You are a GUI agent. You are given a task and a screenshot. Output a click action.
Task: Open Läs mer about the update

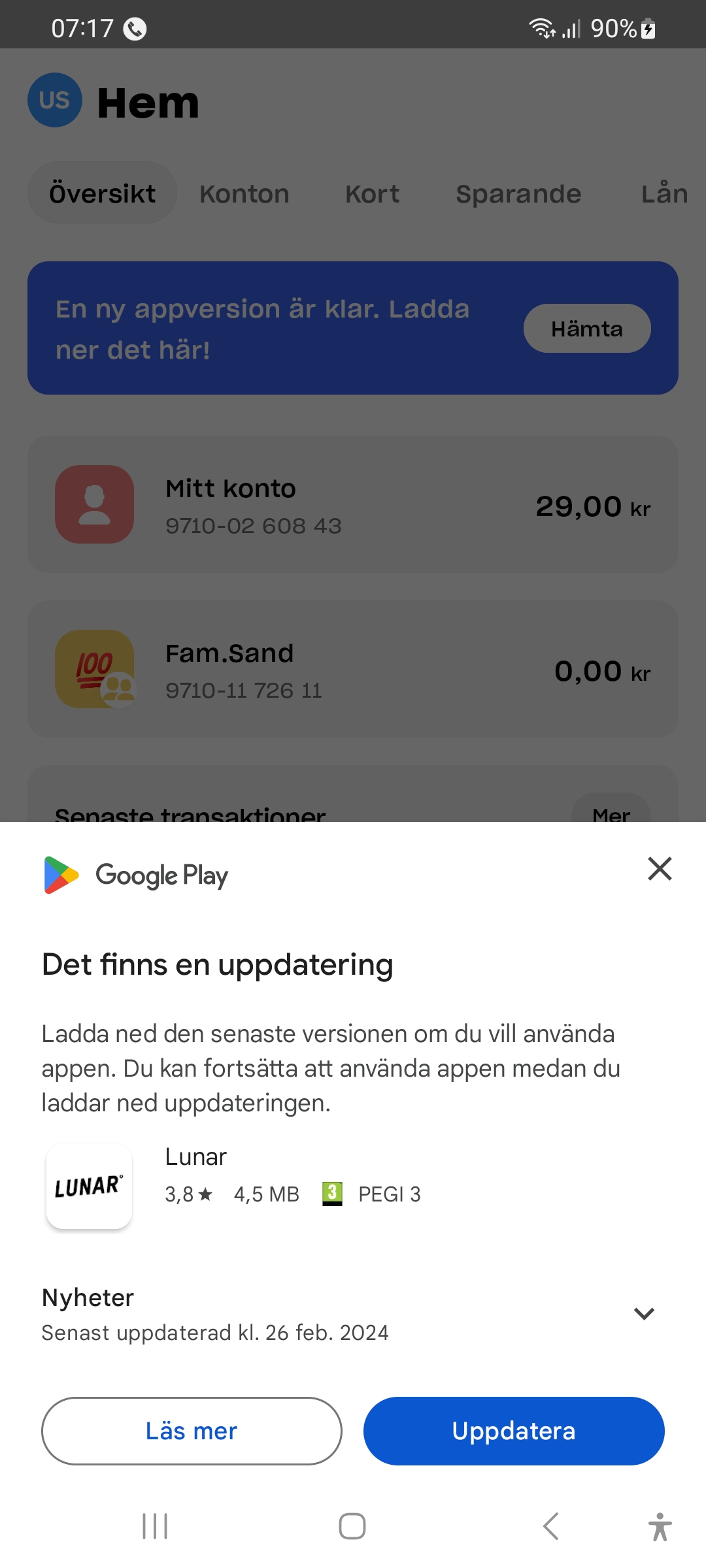(192, 1431)
